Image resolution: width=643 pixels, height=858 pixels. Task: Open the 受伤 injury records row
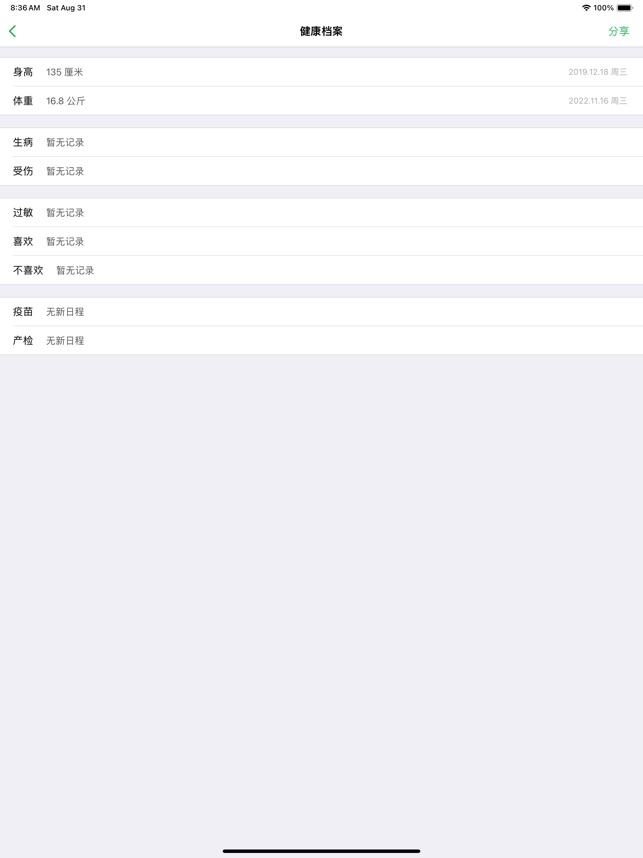[320, 171]
